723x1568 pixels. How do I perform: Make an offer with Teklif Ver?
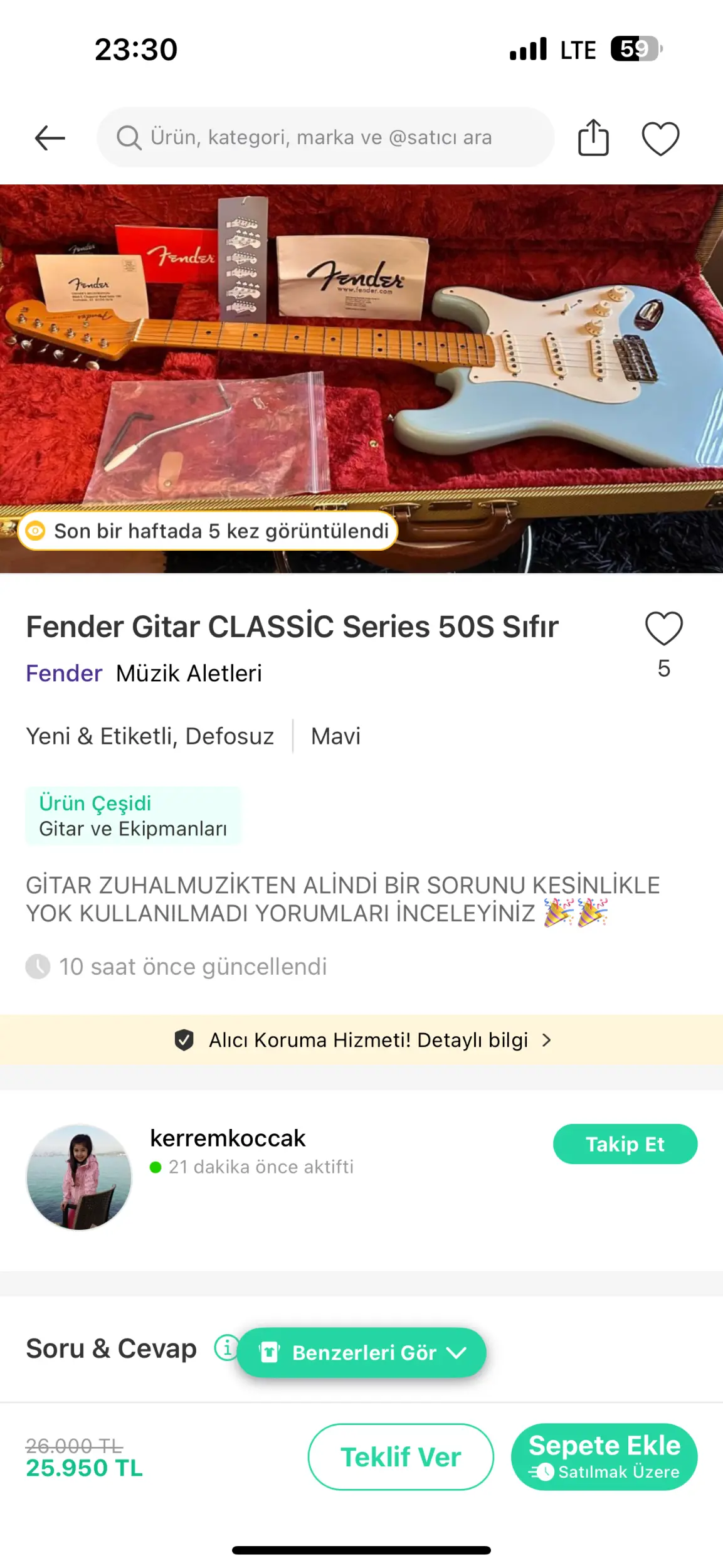pyautogui.click(x=400, y=1457)
